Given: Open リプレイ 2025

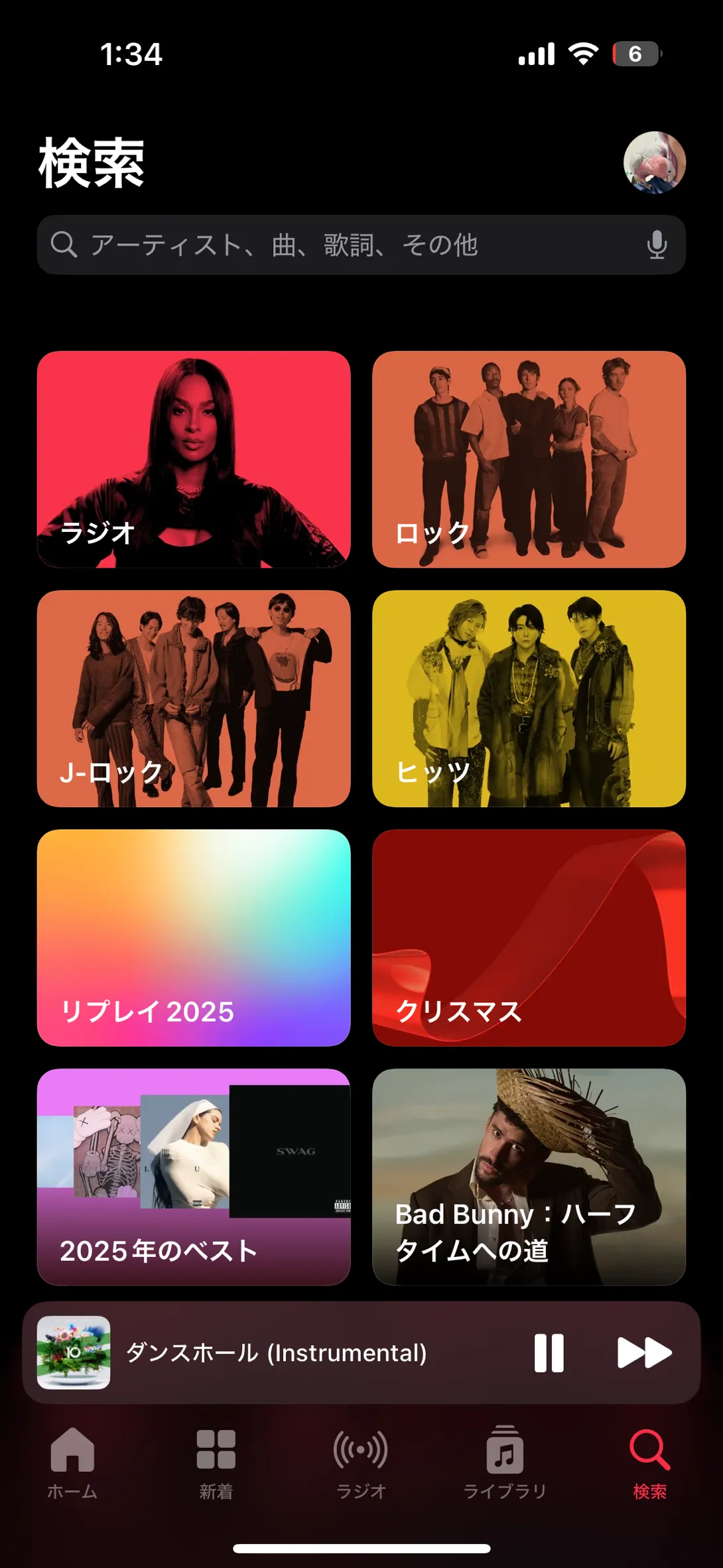Looking at the screenshot, I should pos(194,937).
